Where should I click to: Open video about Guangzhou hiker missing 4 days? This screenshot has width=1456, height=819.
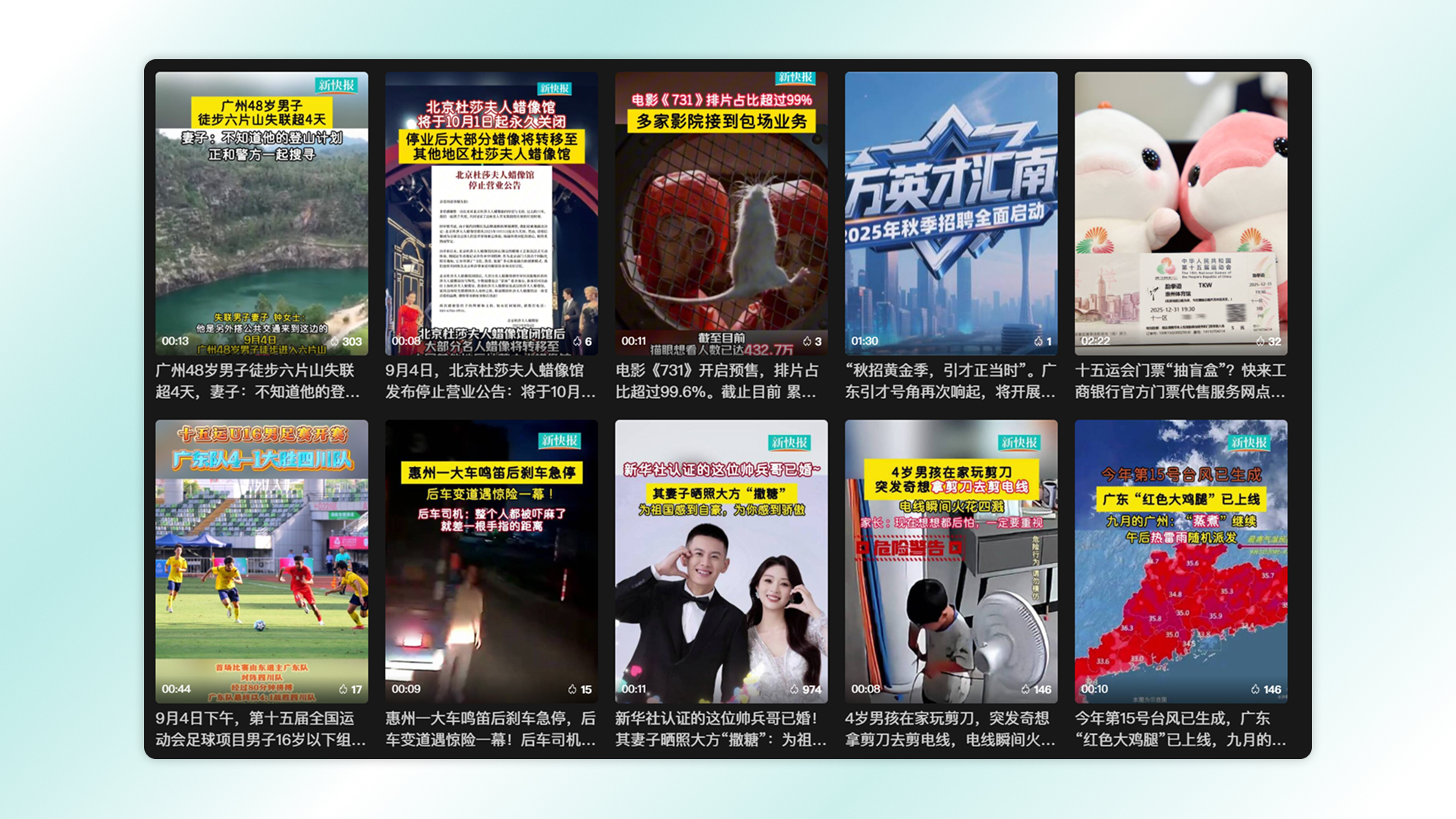pos(262,214)
